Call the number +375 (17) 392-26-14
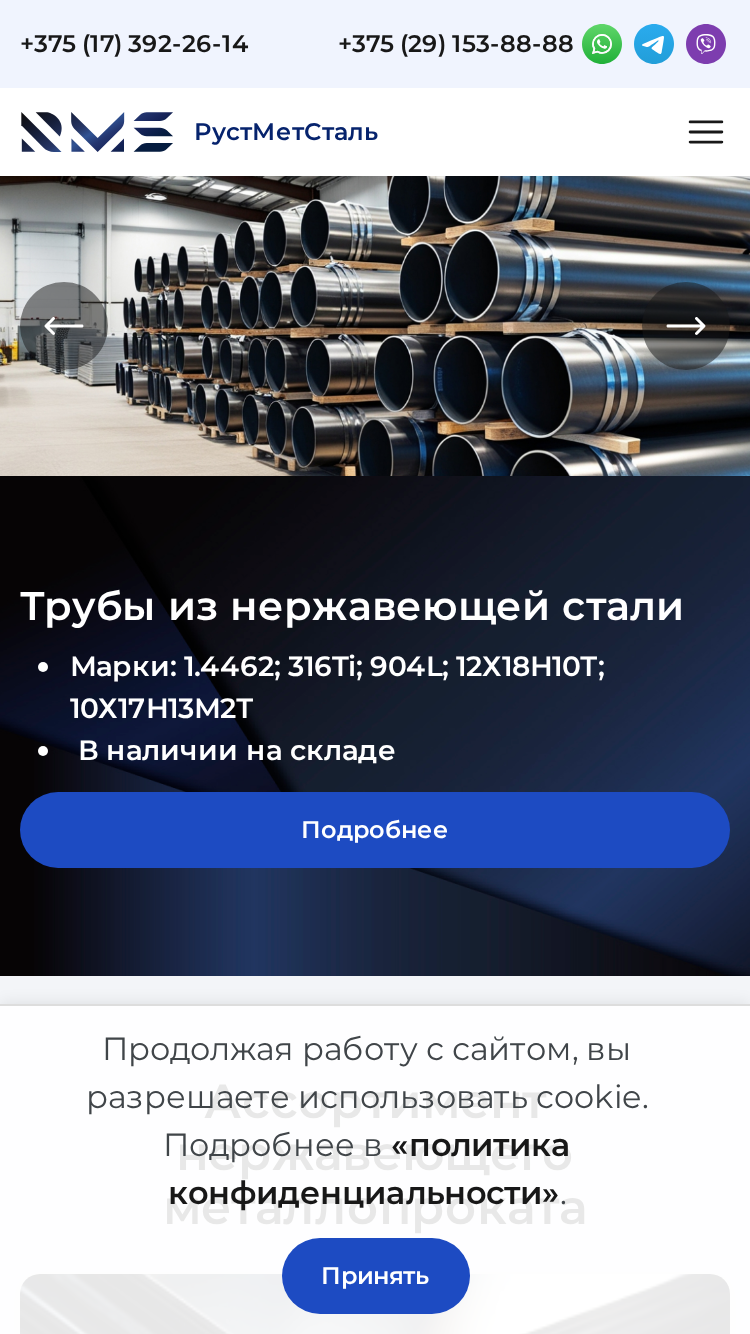 134,44
